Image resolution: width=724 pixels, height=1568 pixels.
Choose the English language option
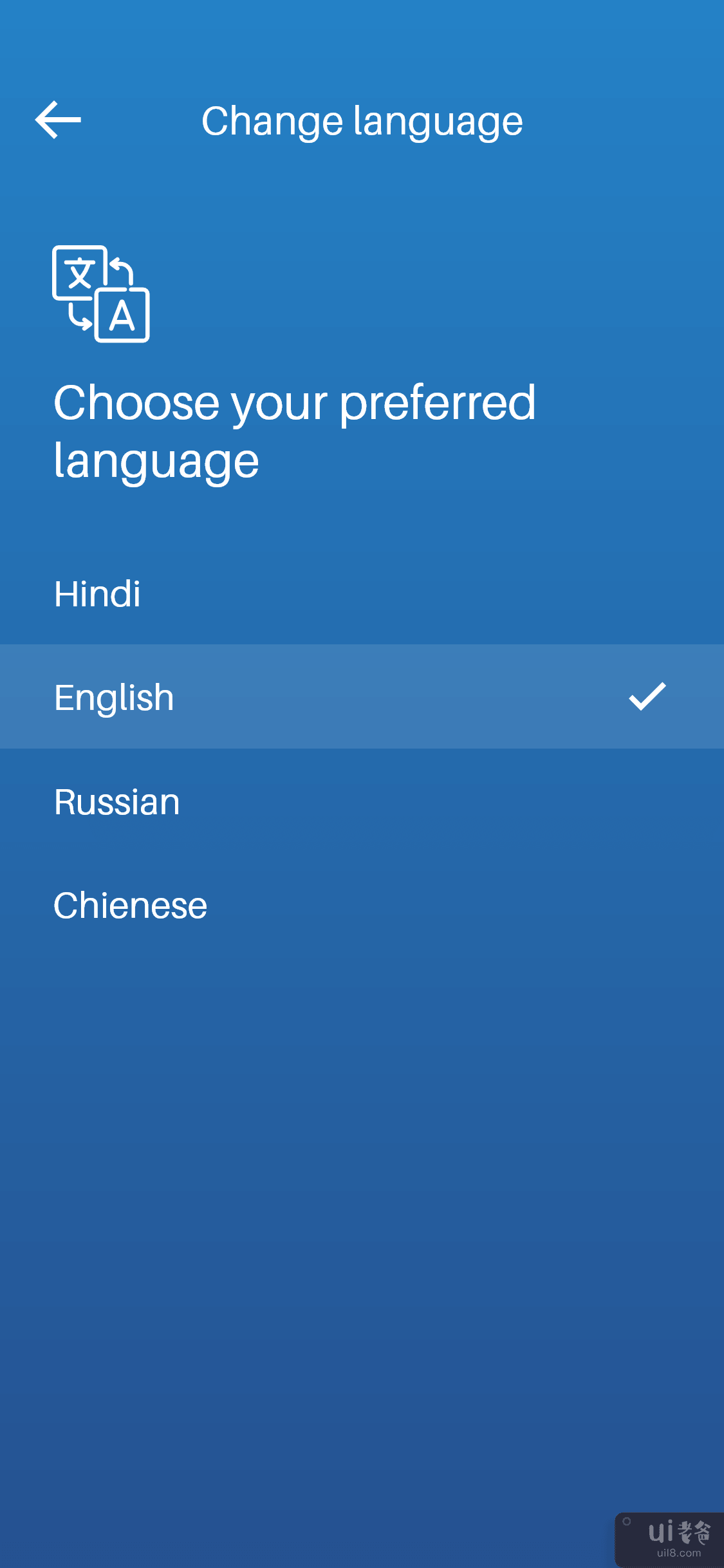tap(115, 698)
